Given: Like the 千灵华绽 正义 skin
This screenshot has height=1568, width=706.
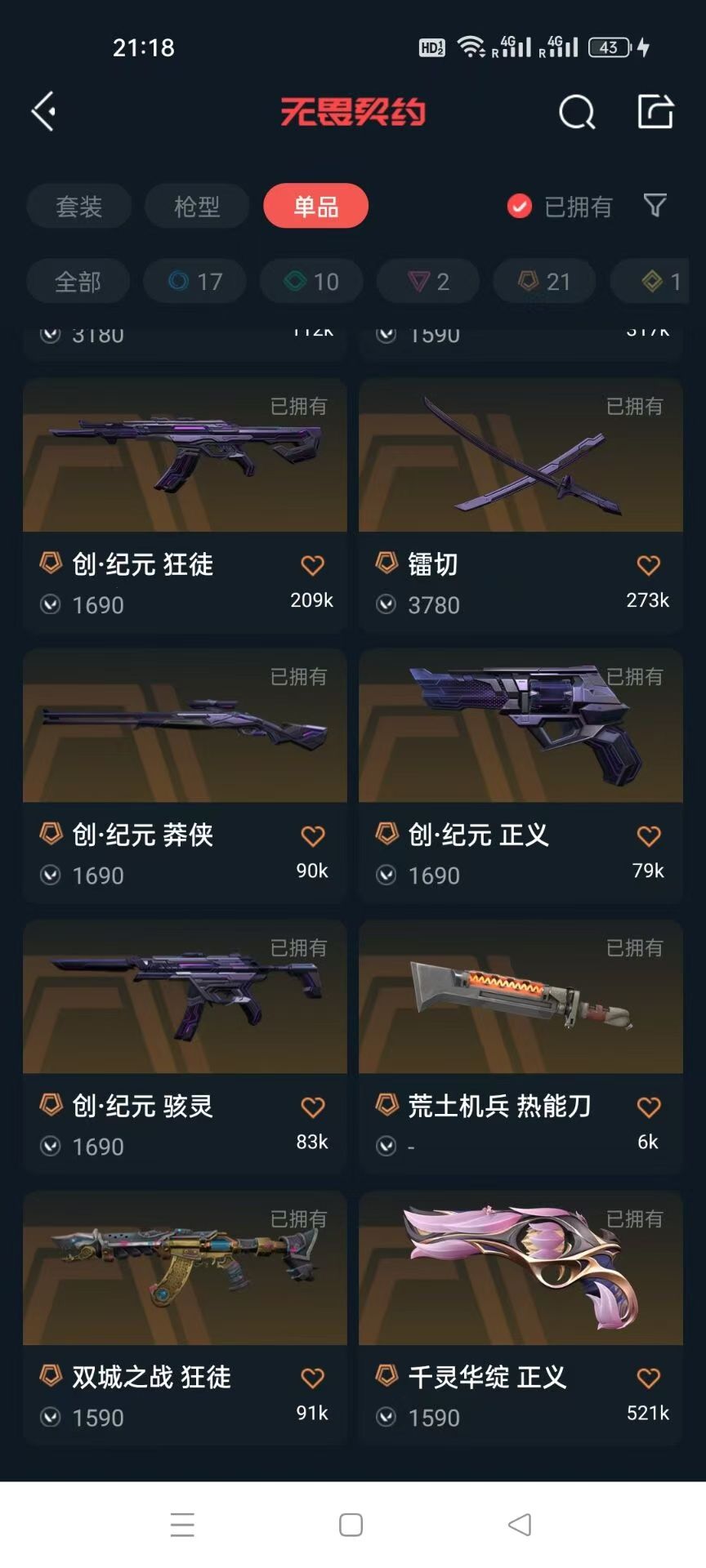Looking at the screenshot, I should [649, 1379].
